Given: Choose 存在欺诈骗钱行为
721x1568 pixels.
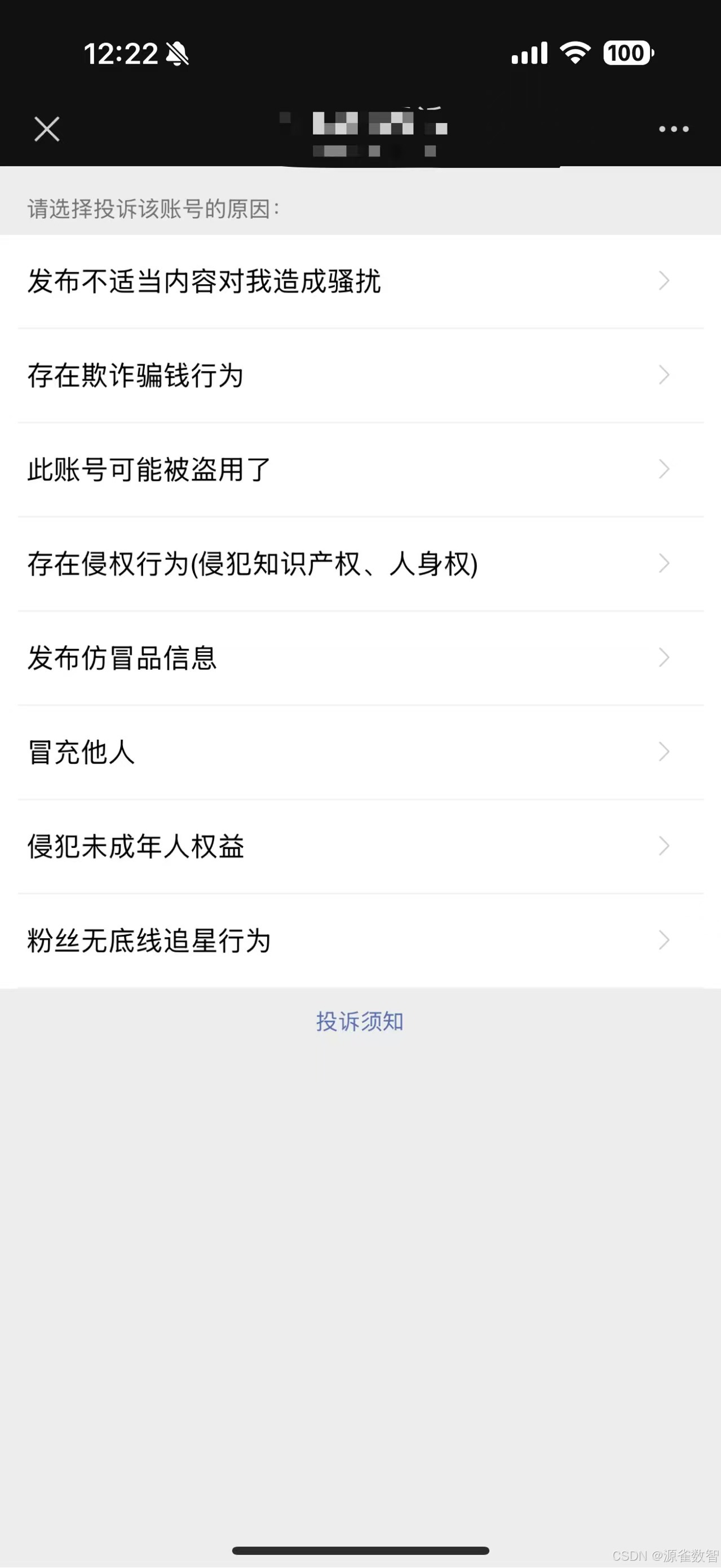Looking at the screenshot, I should click(x=360, y=376).
